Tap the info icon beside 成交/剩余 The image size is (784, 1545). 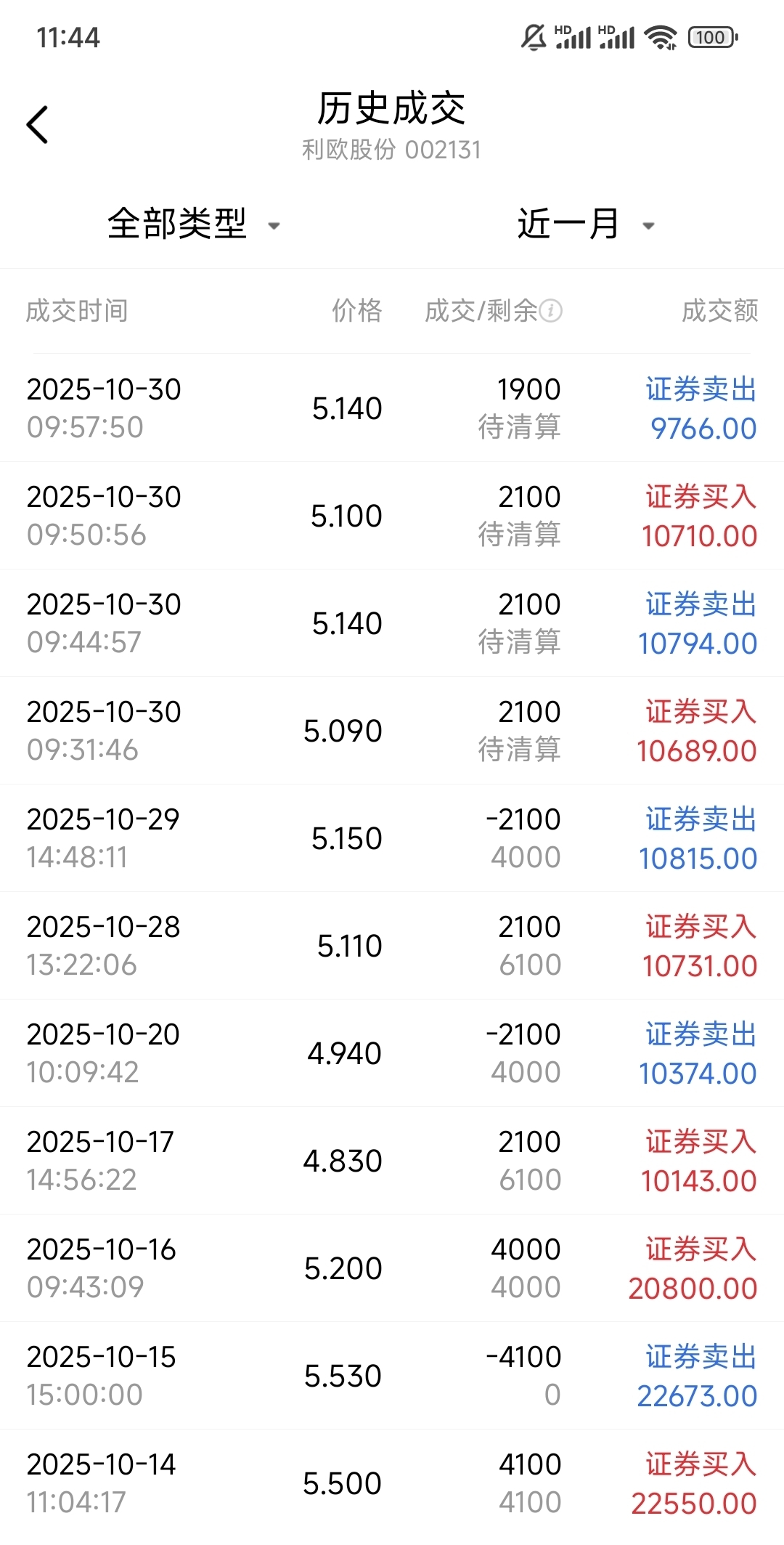pos(551,311)
